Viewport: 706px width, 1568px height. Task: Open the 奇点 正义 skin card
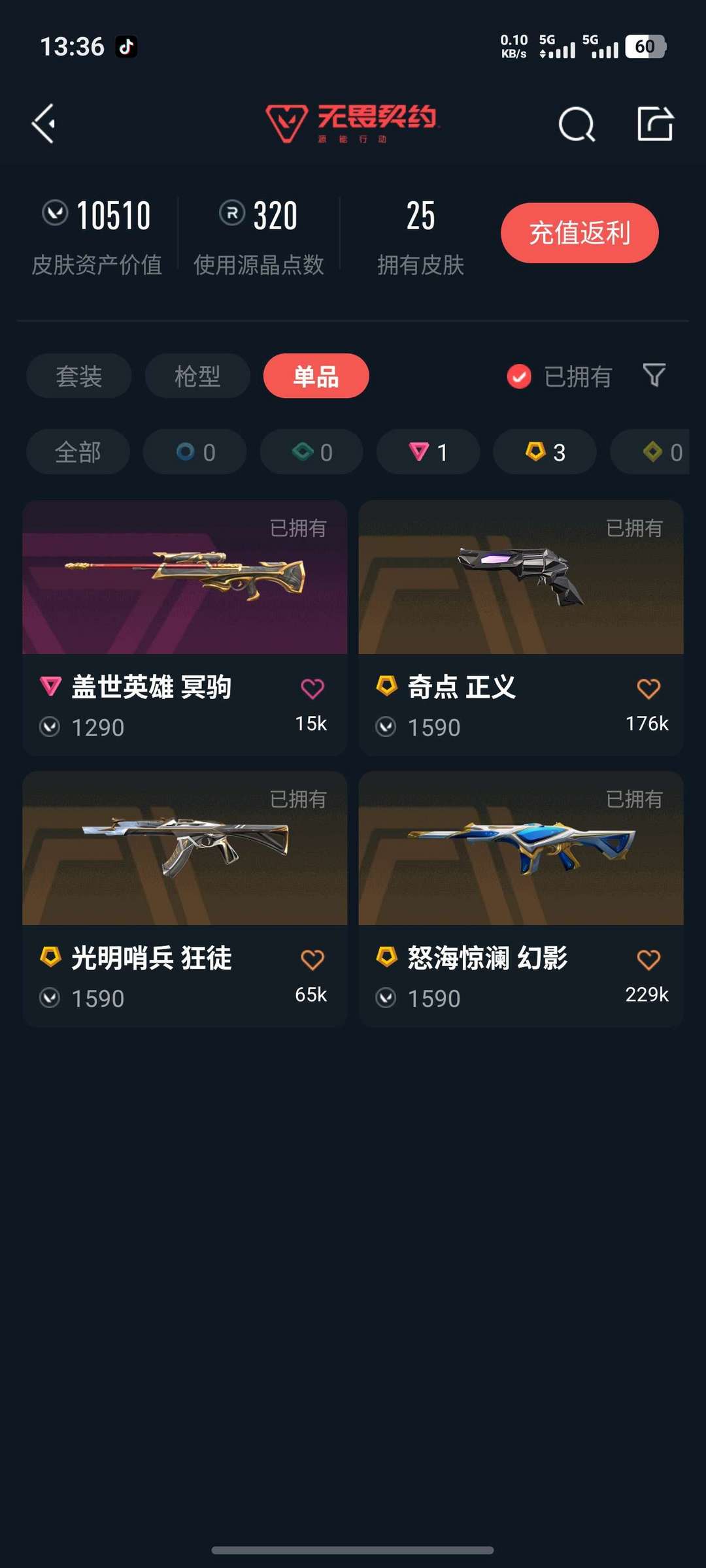(x=521, y=628)
